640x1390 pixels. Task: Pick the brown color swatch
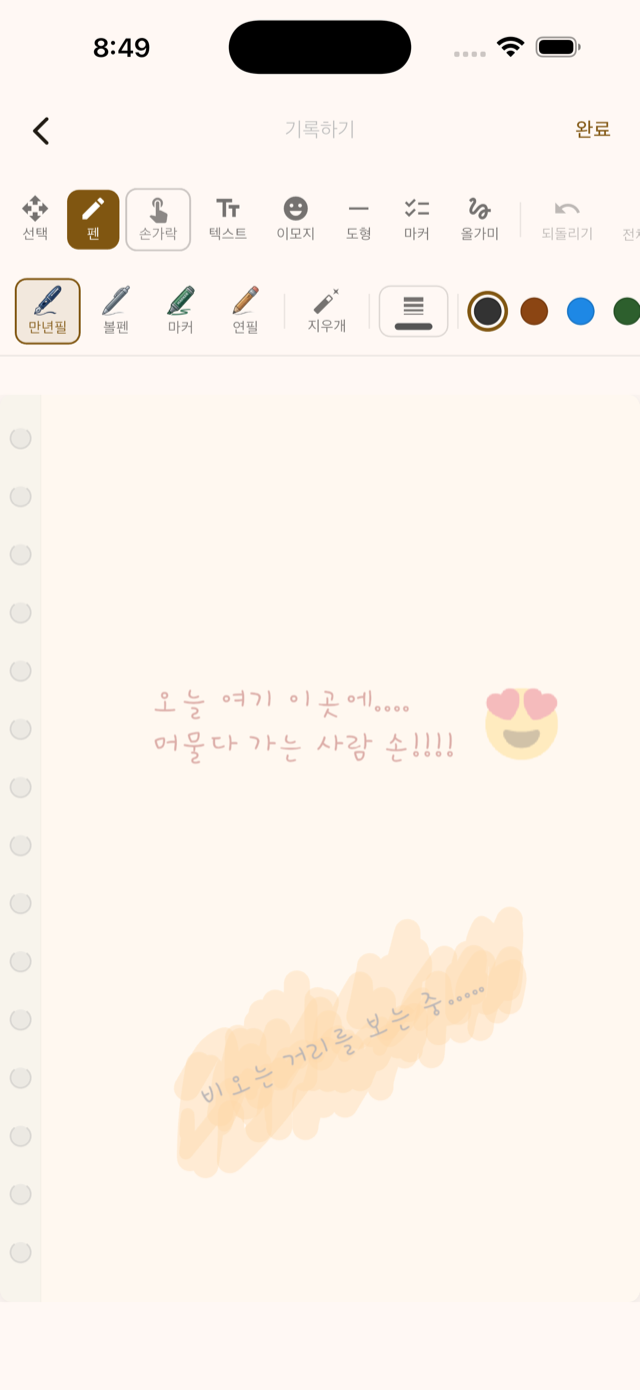[x=534, y=311]
